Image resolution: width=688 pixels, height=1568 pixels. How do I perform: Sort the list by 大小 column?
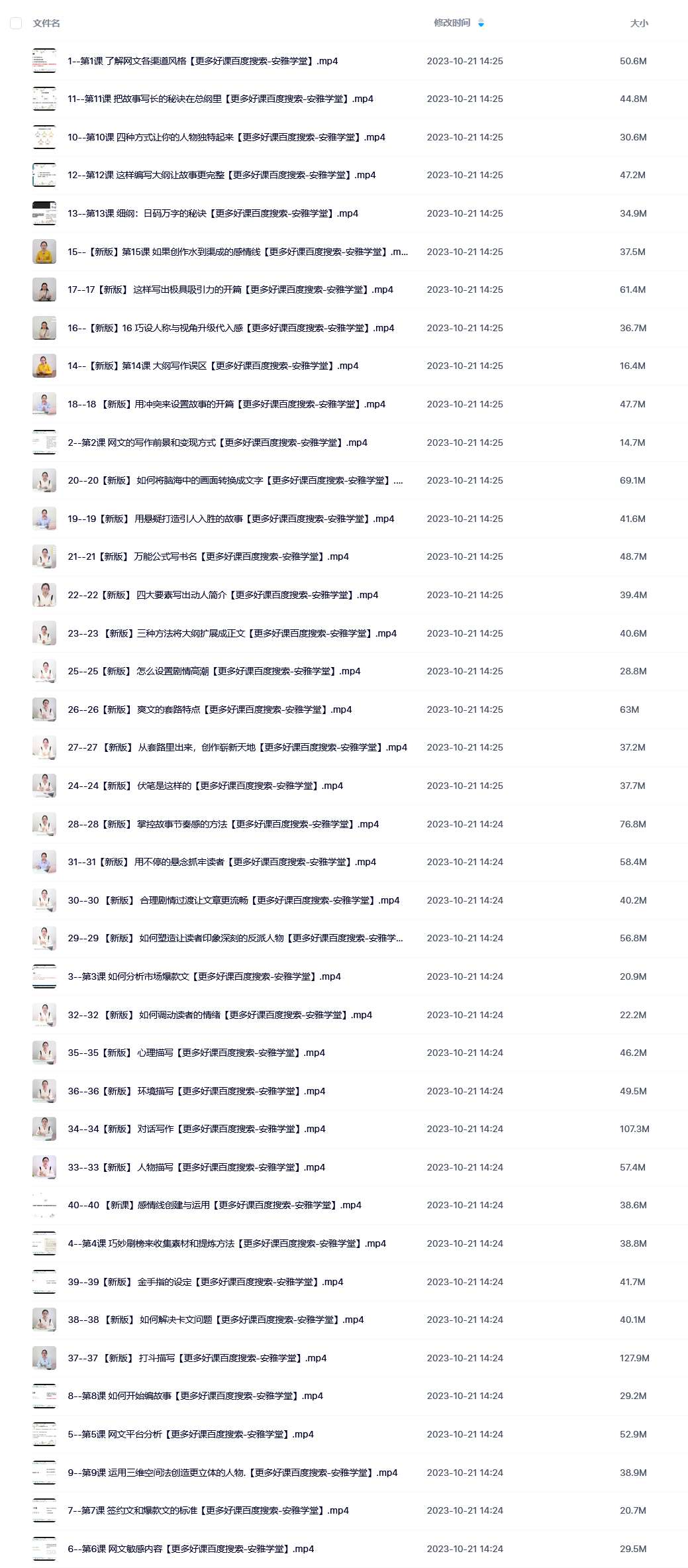[x=638, y=23]
